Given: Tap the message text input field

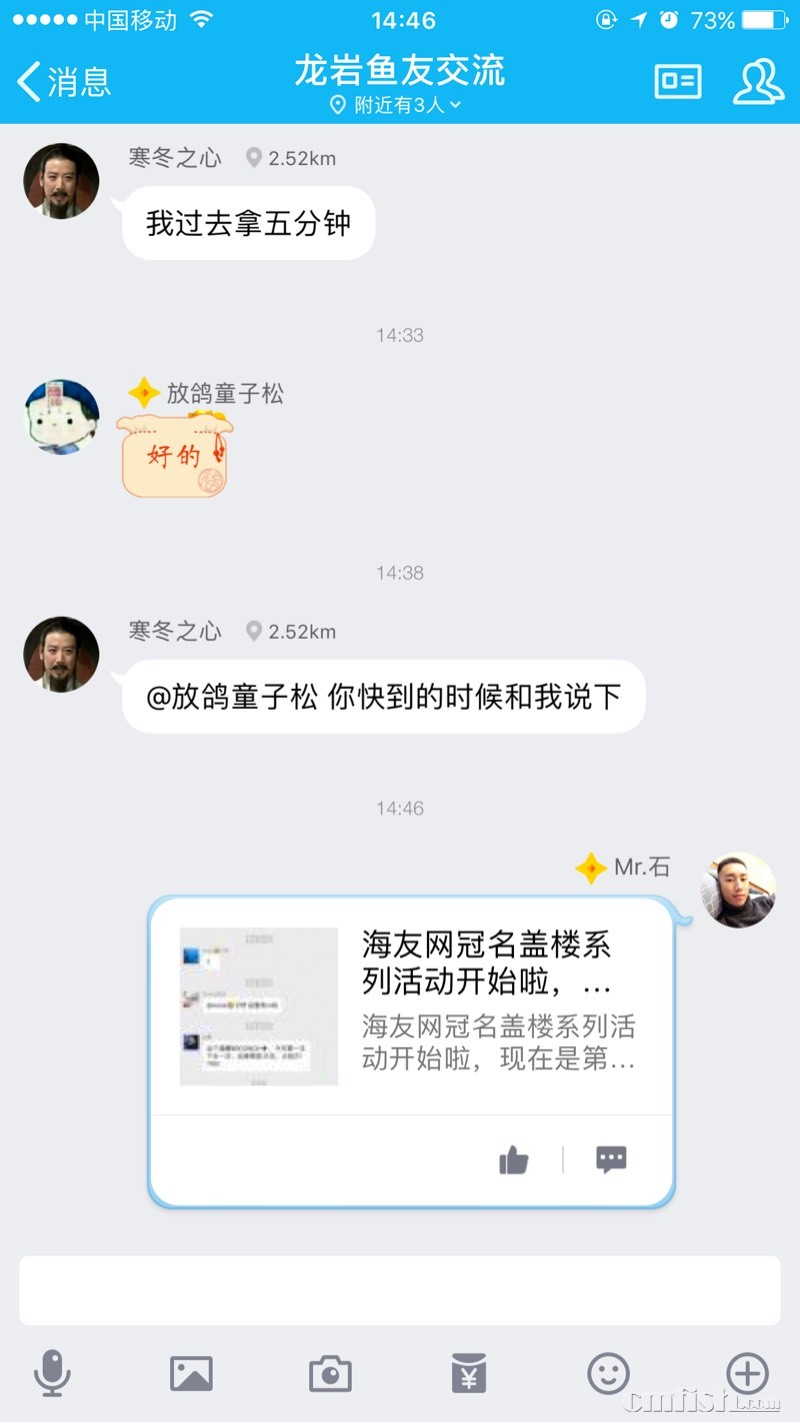Looking at the screenshot, I should pyautogui.click(x=400, y=1290).
